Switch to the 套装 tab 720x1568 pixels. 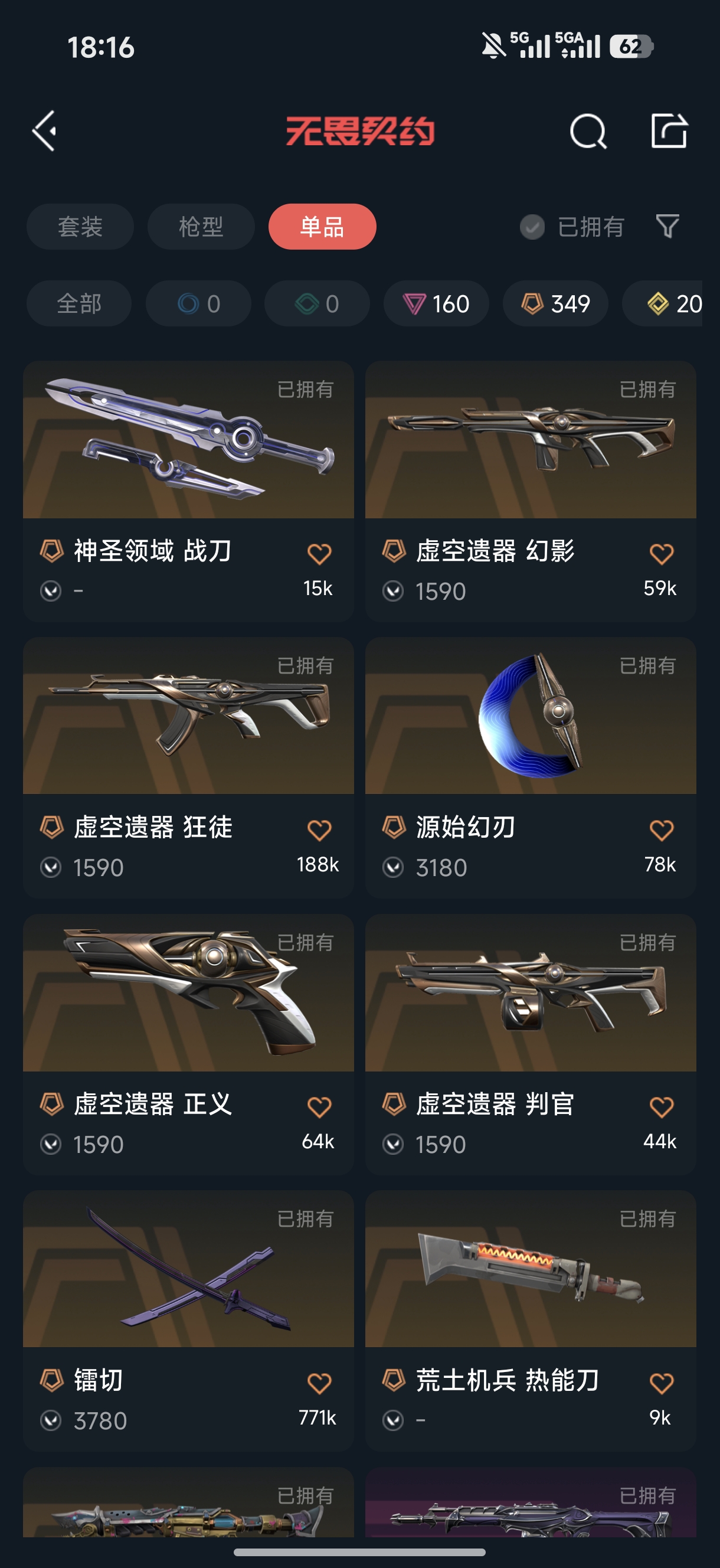[x=80, y=227]
